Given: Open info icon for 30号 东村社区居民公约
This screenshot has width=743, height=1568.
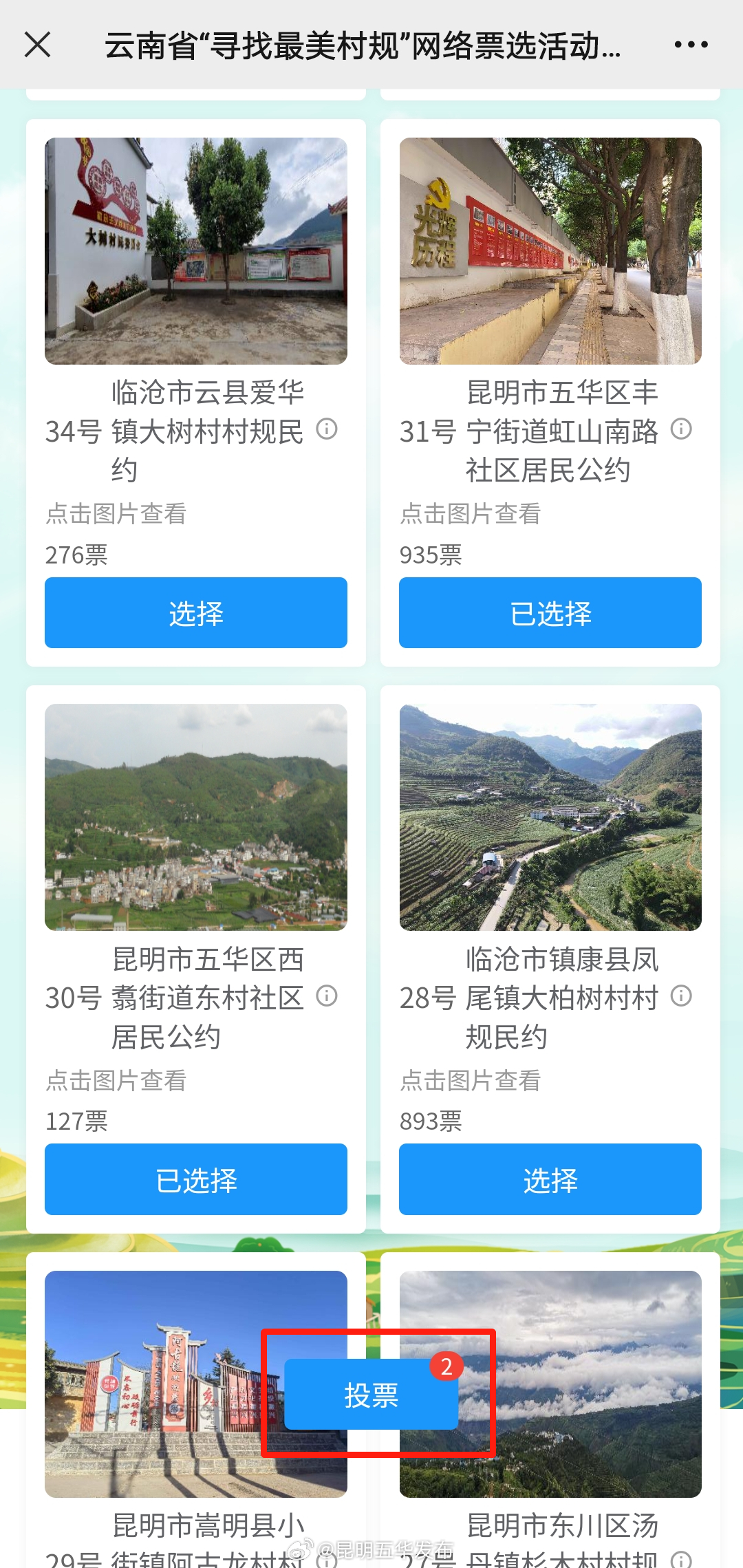Looking at the screenshot, I should (328, 996).
